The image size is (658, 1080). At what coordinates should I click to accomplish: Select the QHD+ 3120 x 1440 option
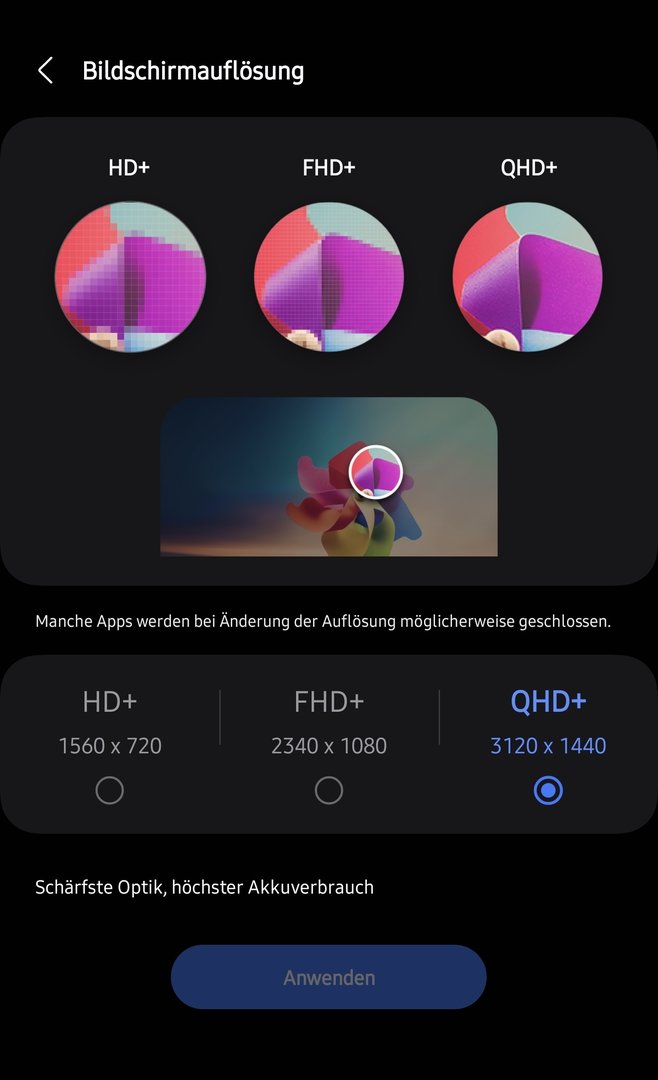[548, 790]
